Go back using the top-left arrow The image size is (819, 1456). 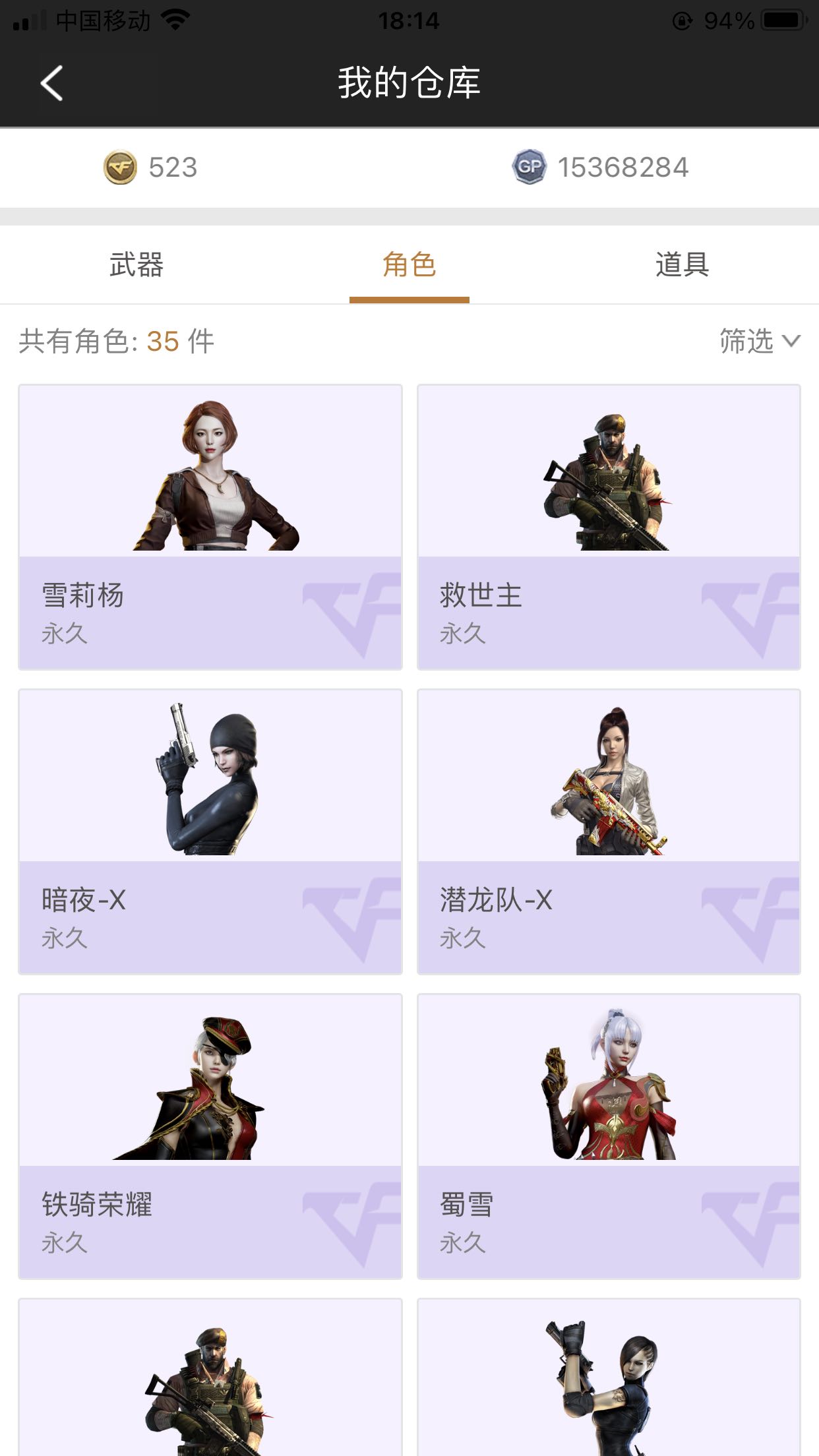point(51,83)
